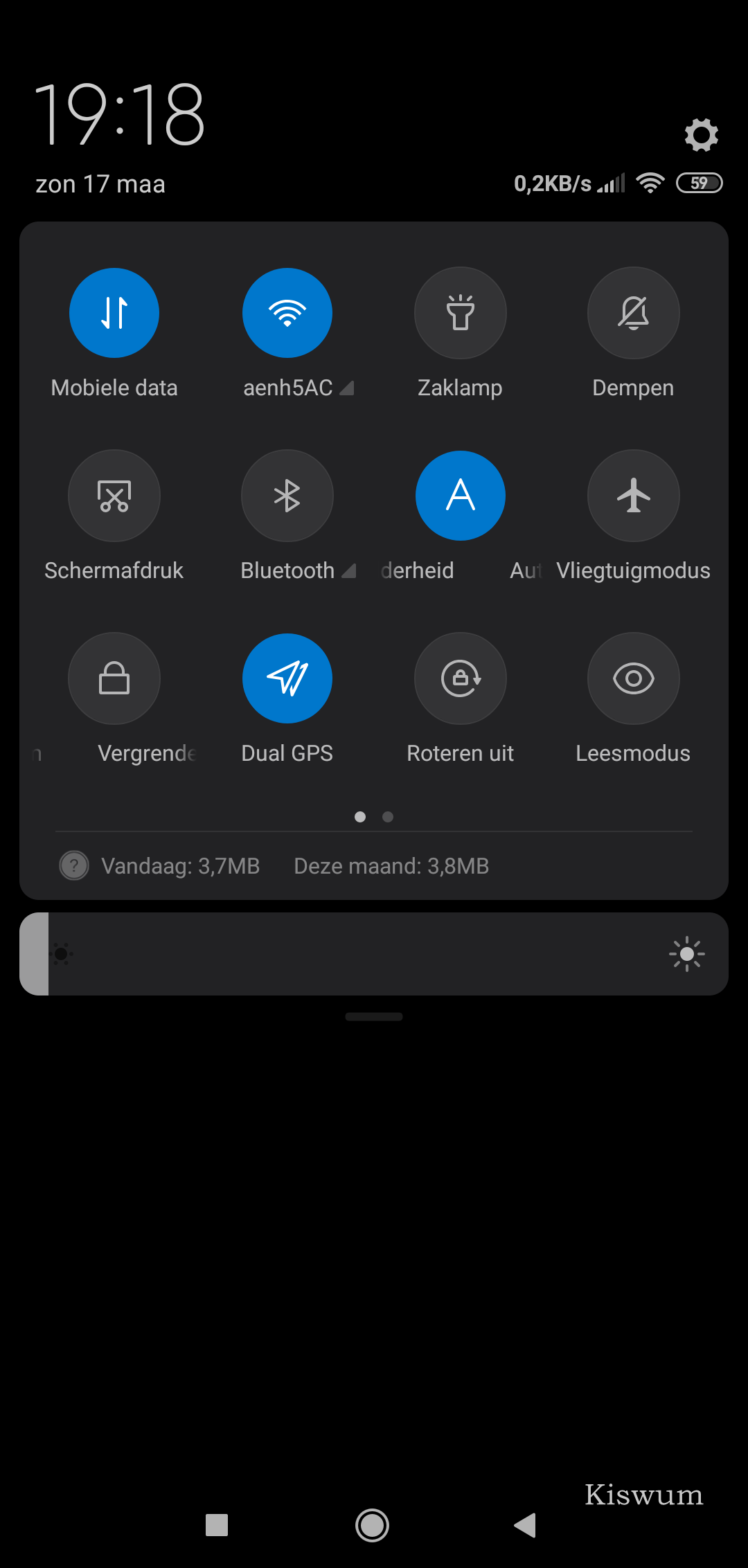Enable Dempen mute mode
This screenshot has height=1568, width=748.
634,313
